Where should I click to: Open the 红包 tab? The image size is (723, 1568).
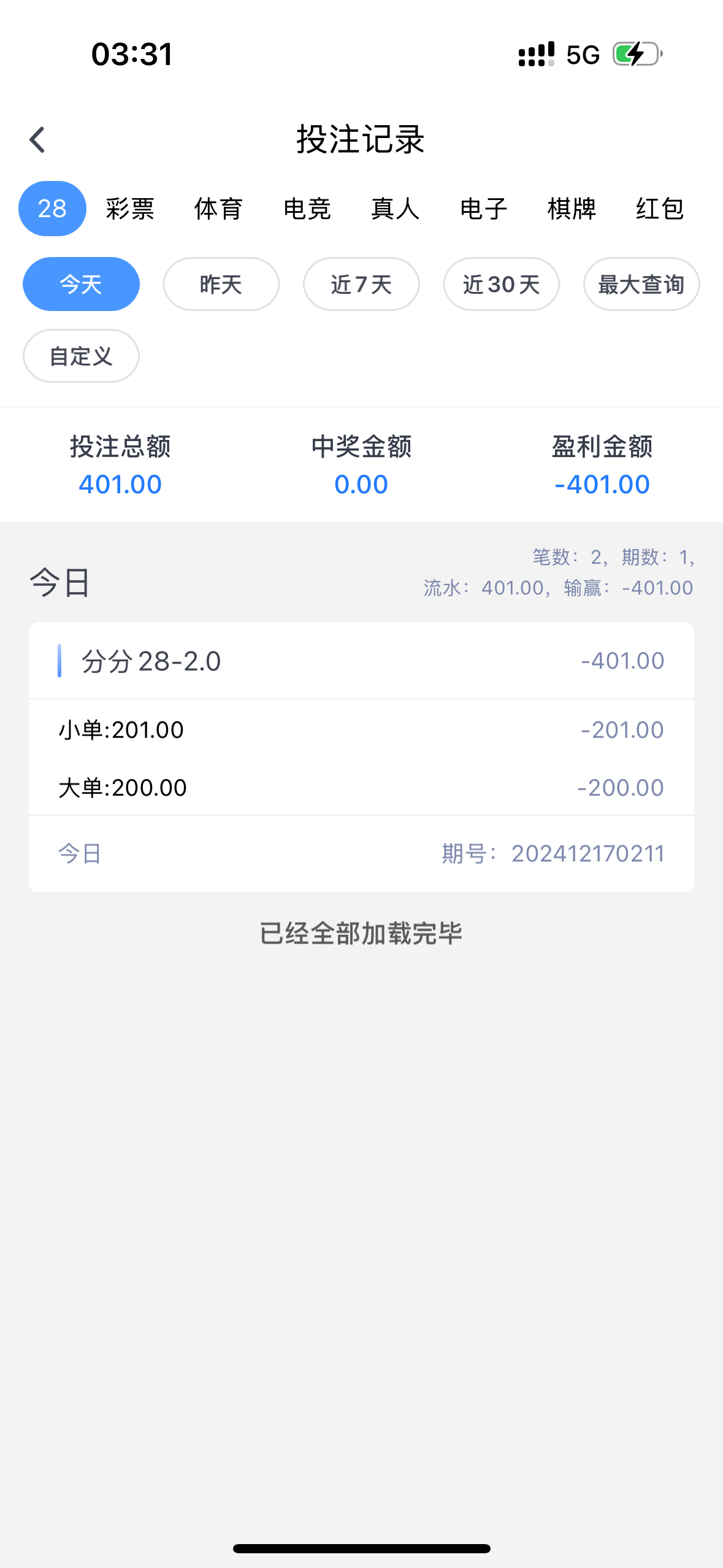660,209
